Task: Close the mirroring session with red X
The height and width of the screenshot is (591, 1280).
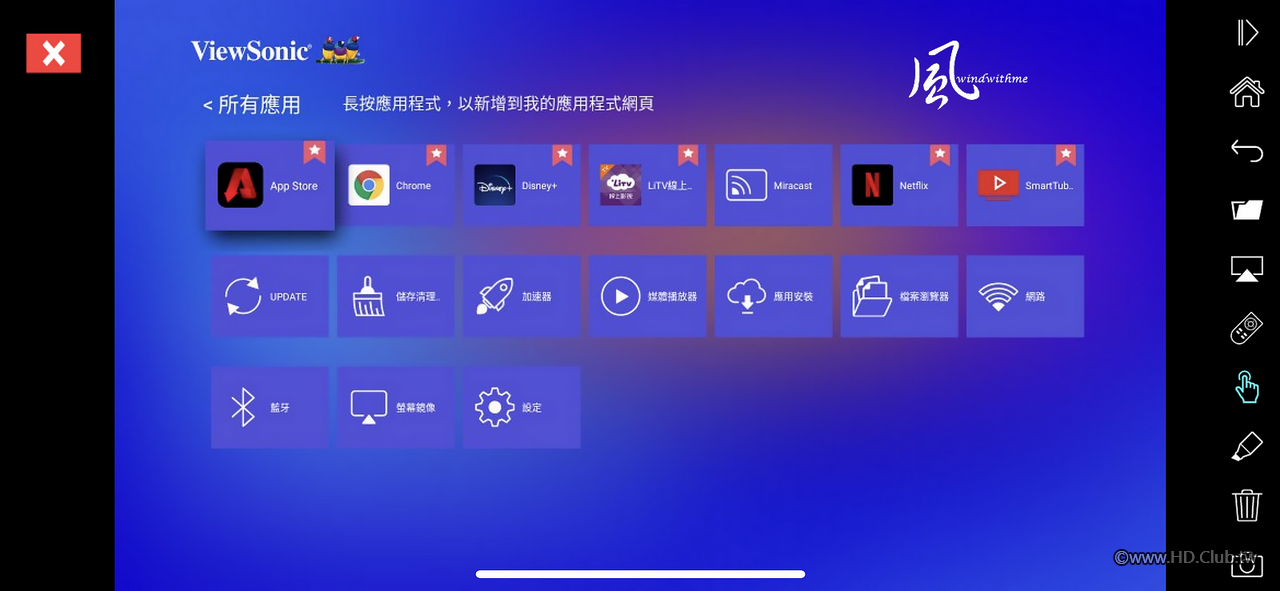Action: tap(53, 53)
